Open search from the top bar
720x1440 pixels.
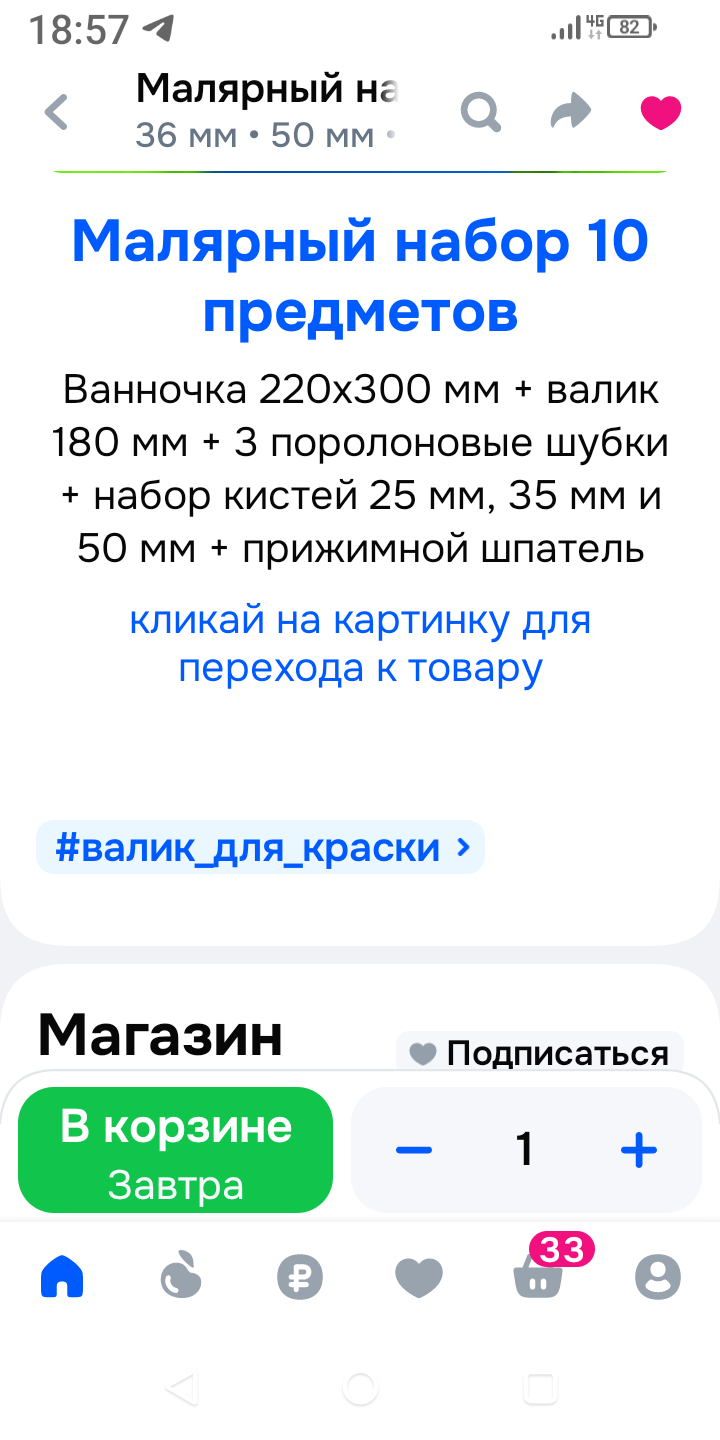[481, 112]
